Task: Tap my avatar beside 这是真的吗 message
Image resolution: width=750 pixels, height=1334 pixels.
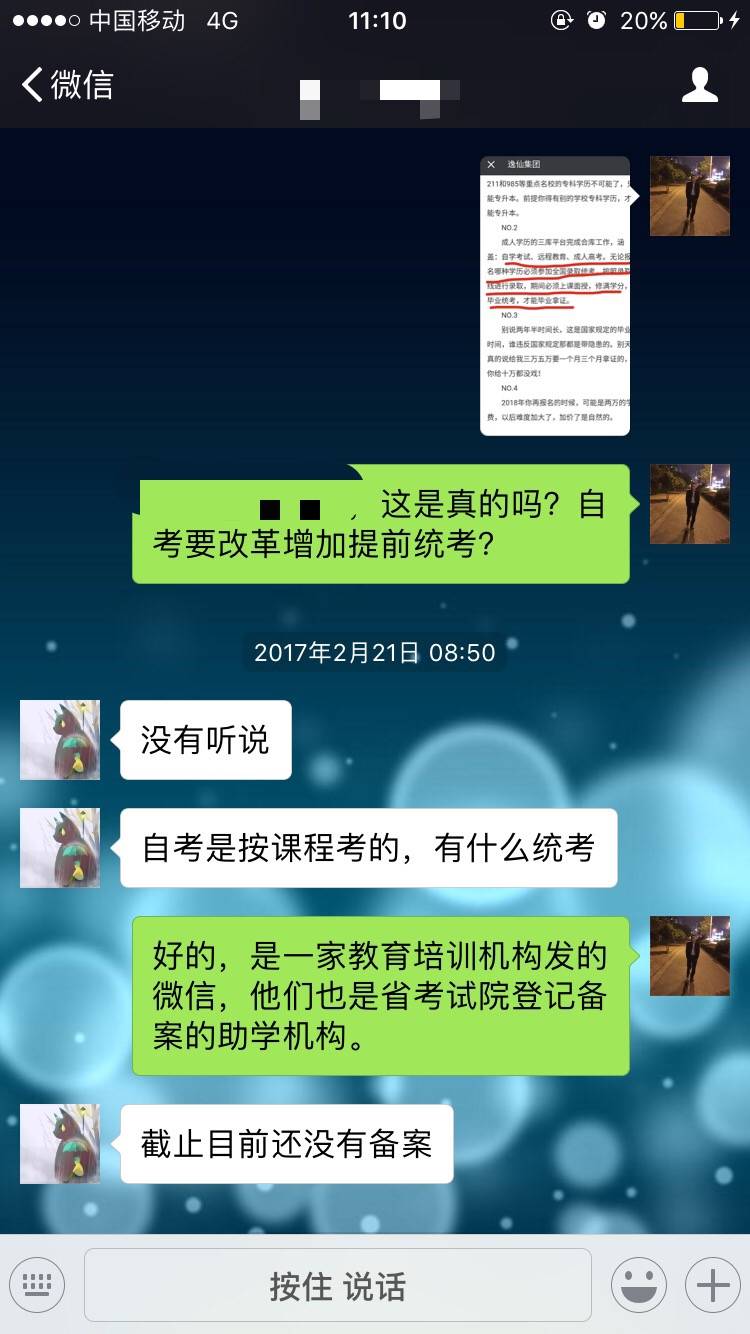Action: coord(690,504)
